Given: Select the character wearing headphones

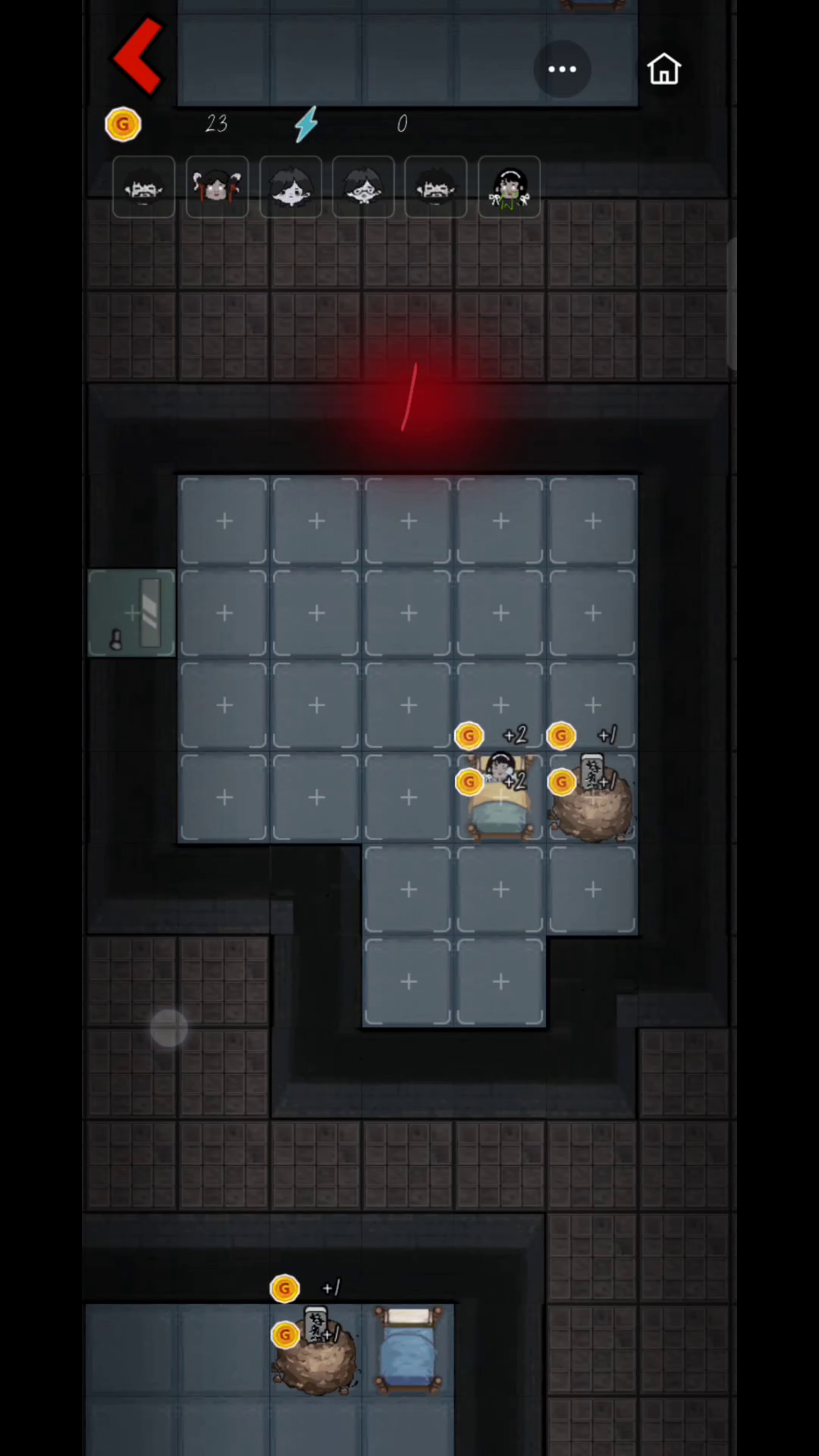Looking at the screenshot, I should tap(510, 187).
